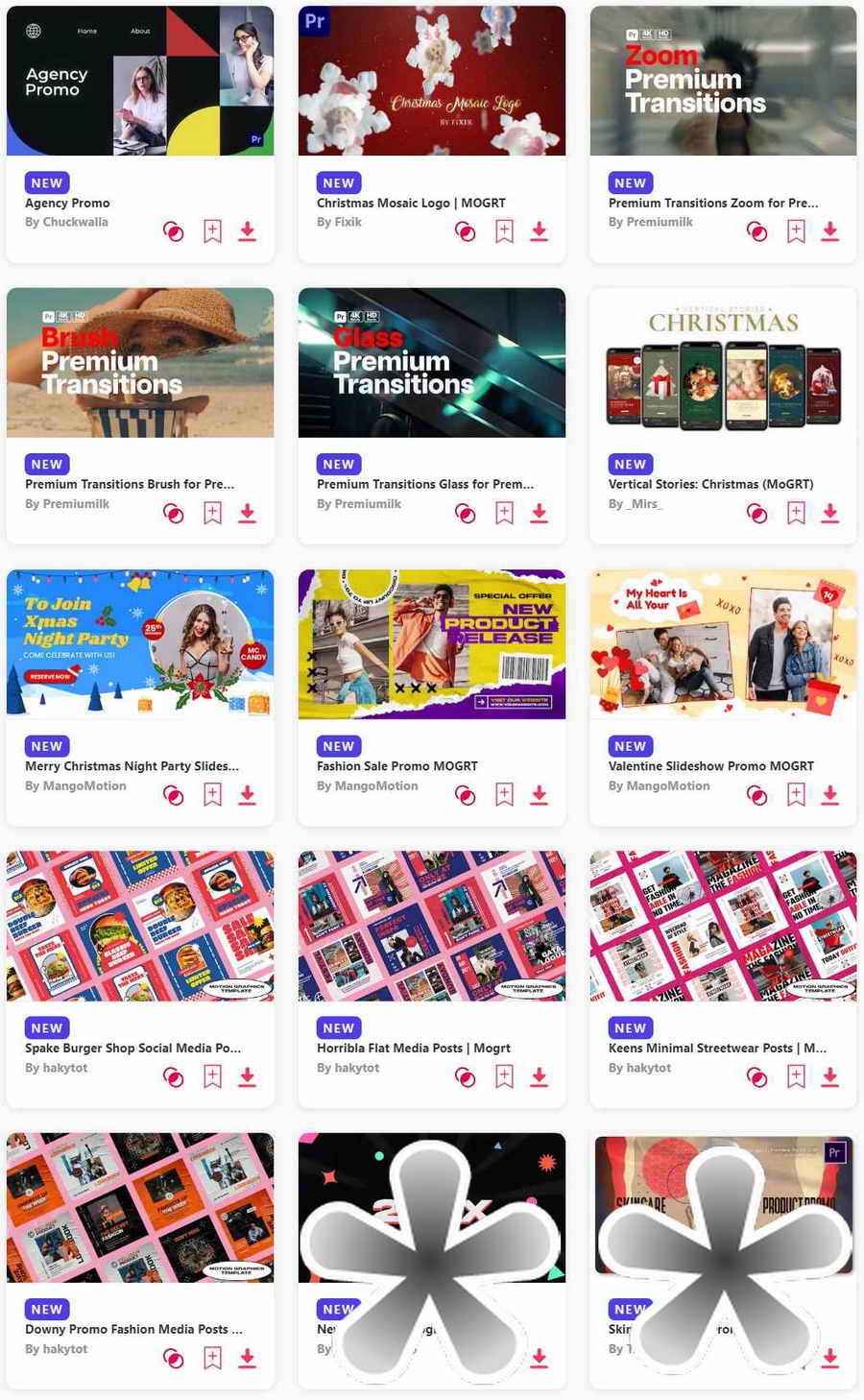Find similar items to Vertical Stories Christmas
864x1400 pixels.
click(757, 514)
